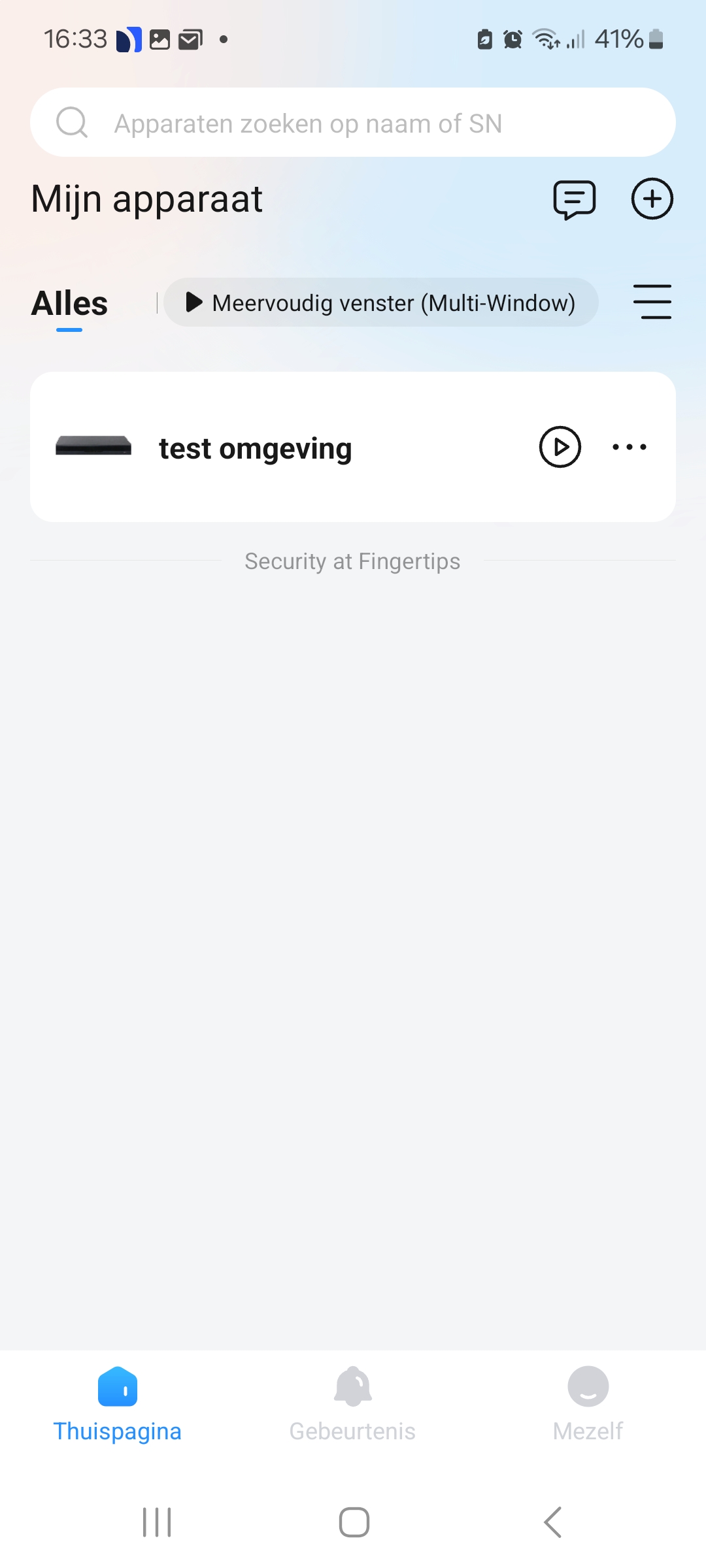Play live view for test omgeving
The width and height of the screenshot is (706, 1568).
(x=560, y=447)
